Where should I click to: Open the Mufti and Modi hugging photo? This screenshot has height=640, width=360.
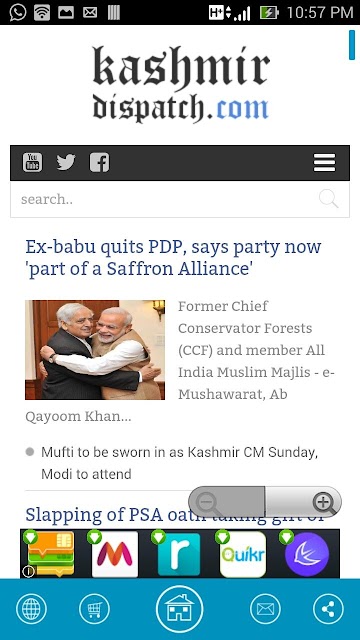pos(95,350)
